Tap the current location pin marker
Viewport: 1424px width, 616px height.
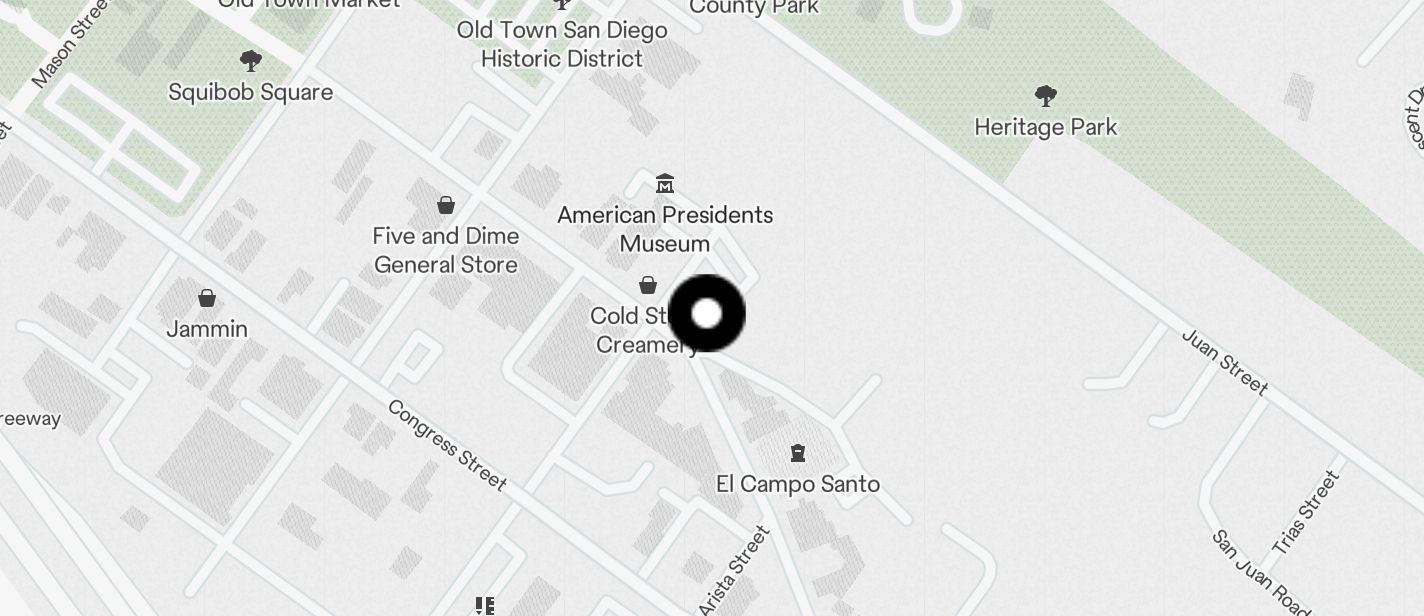[x=707, y=313]
